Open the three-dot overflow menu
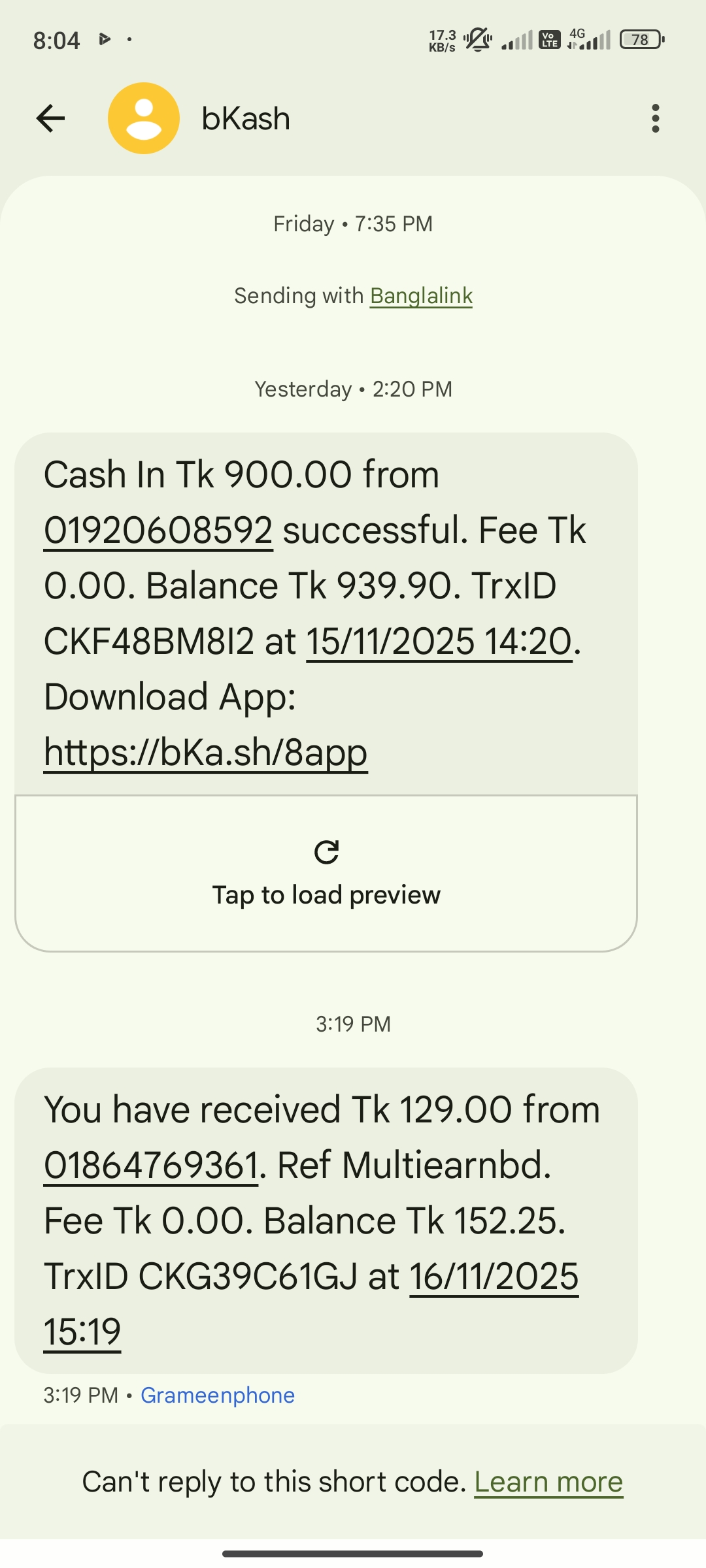This screenshot has height=1568, width=706. click(x=655, y=118)
